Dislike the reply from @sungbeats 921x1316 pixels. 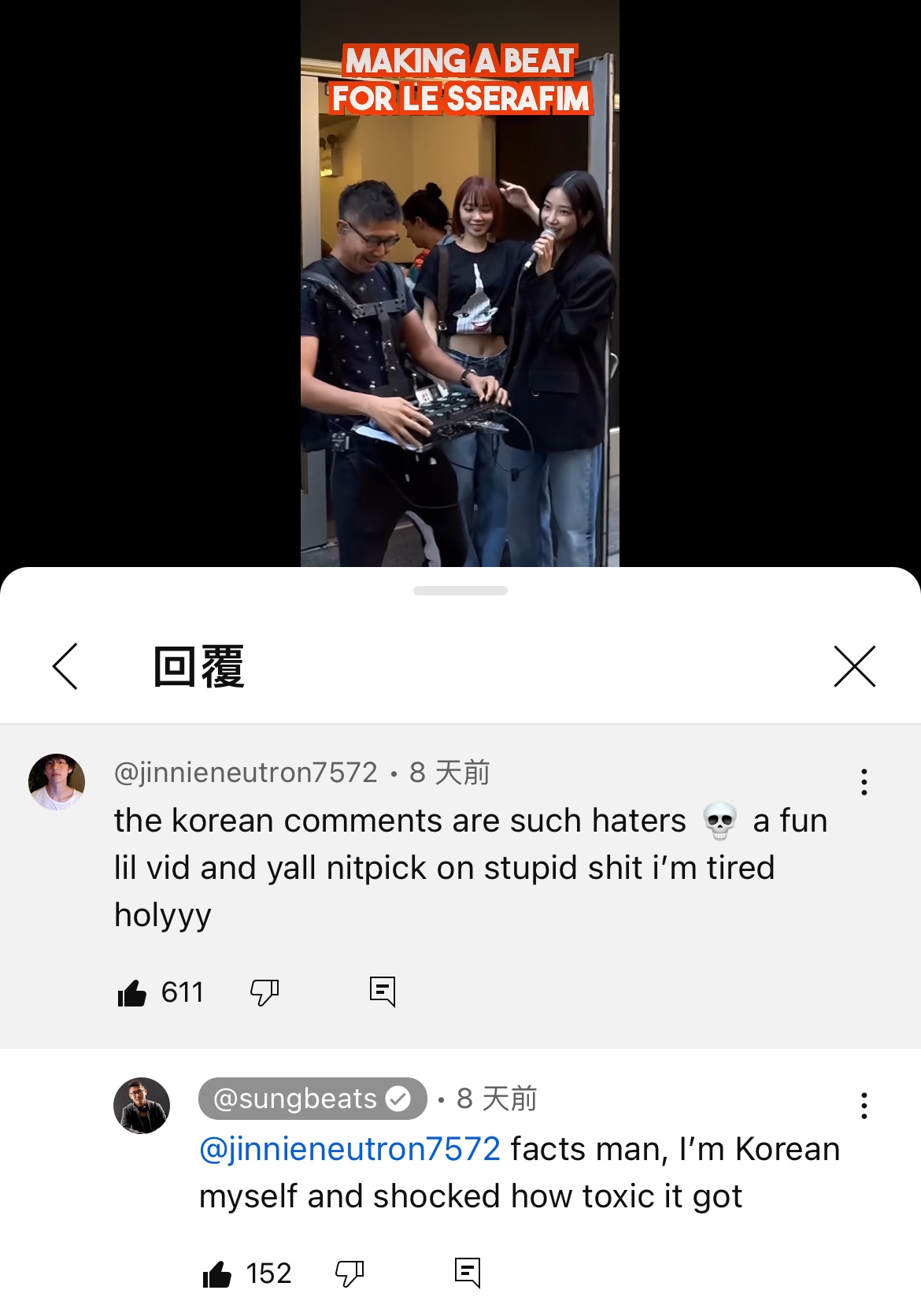pyautogui.click(x=350, y=1273)
